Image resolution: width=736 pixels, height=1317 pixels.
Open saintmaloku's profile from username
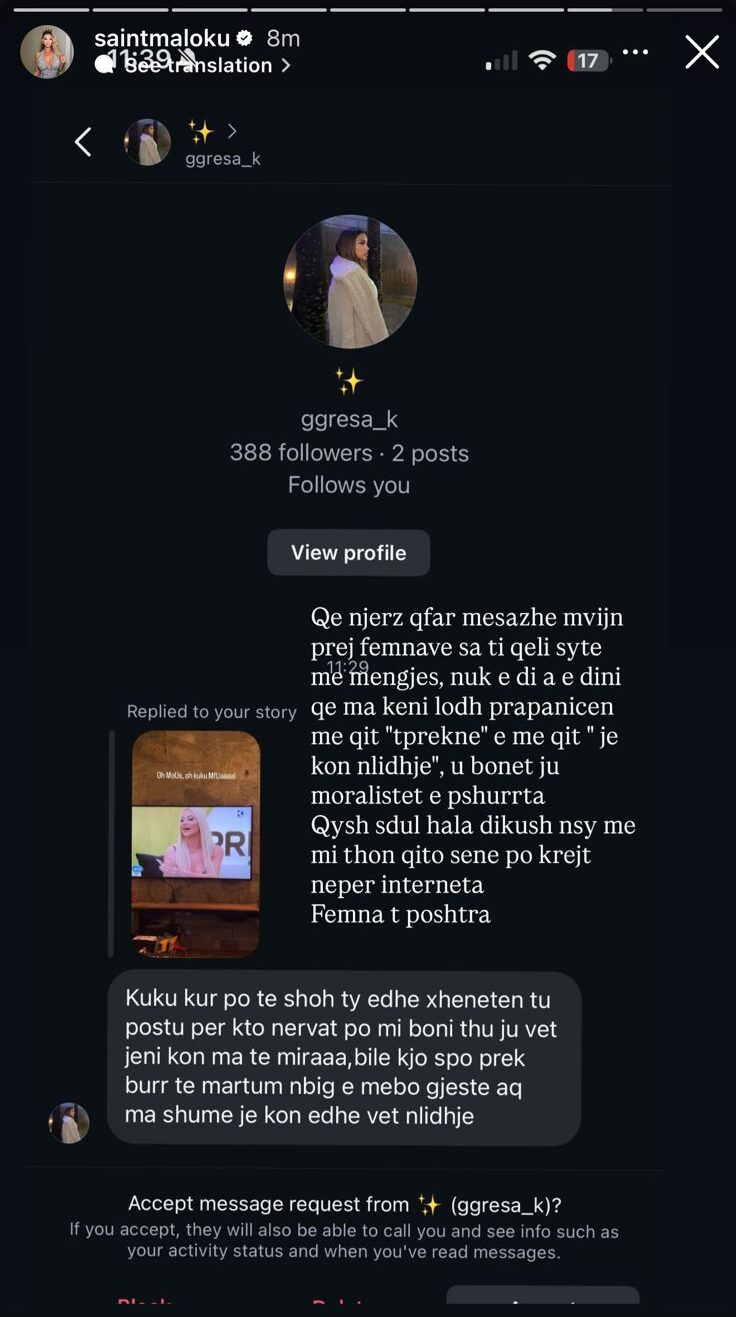(x=162, y=38)
